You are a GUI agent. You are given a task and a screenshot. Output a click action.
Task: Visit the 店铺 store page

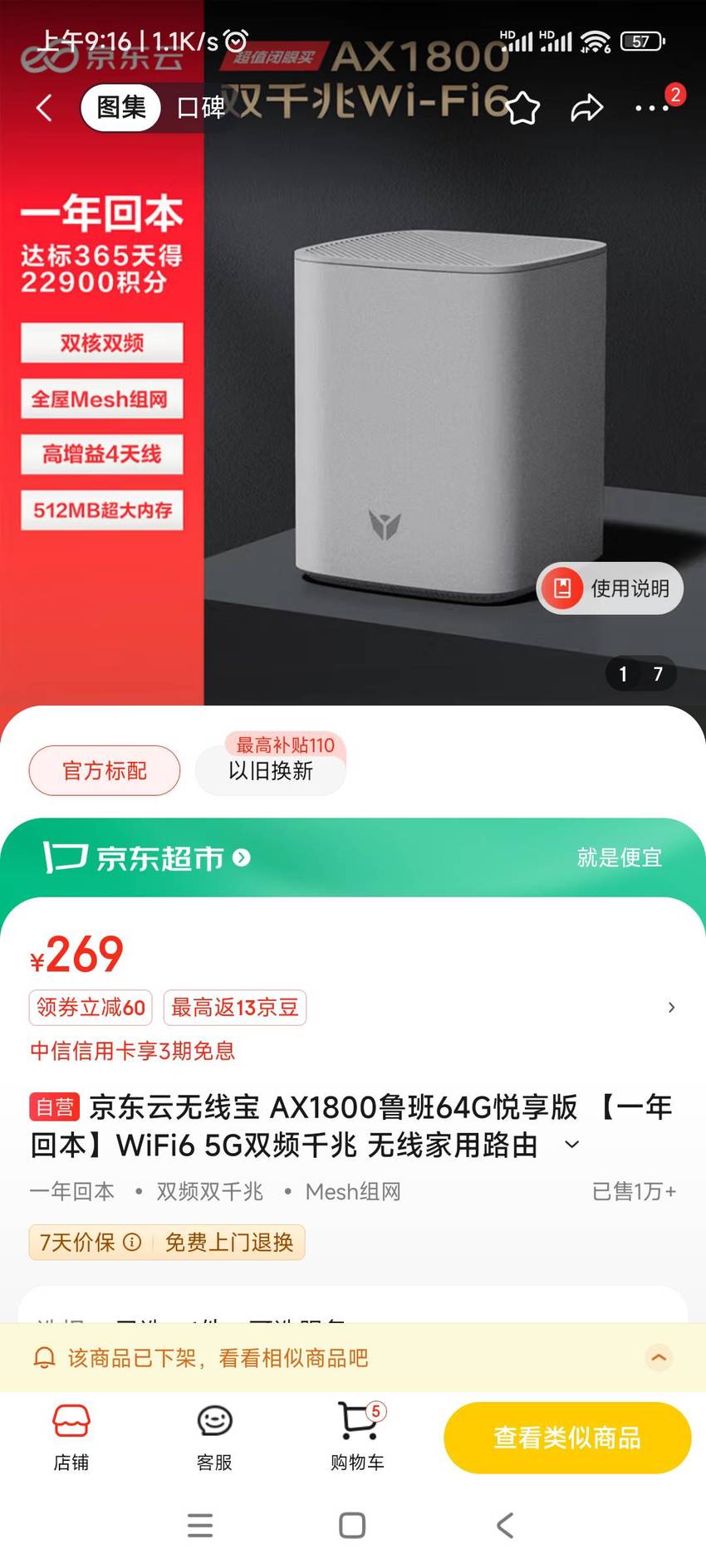pos(71,1437)
